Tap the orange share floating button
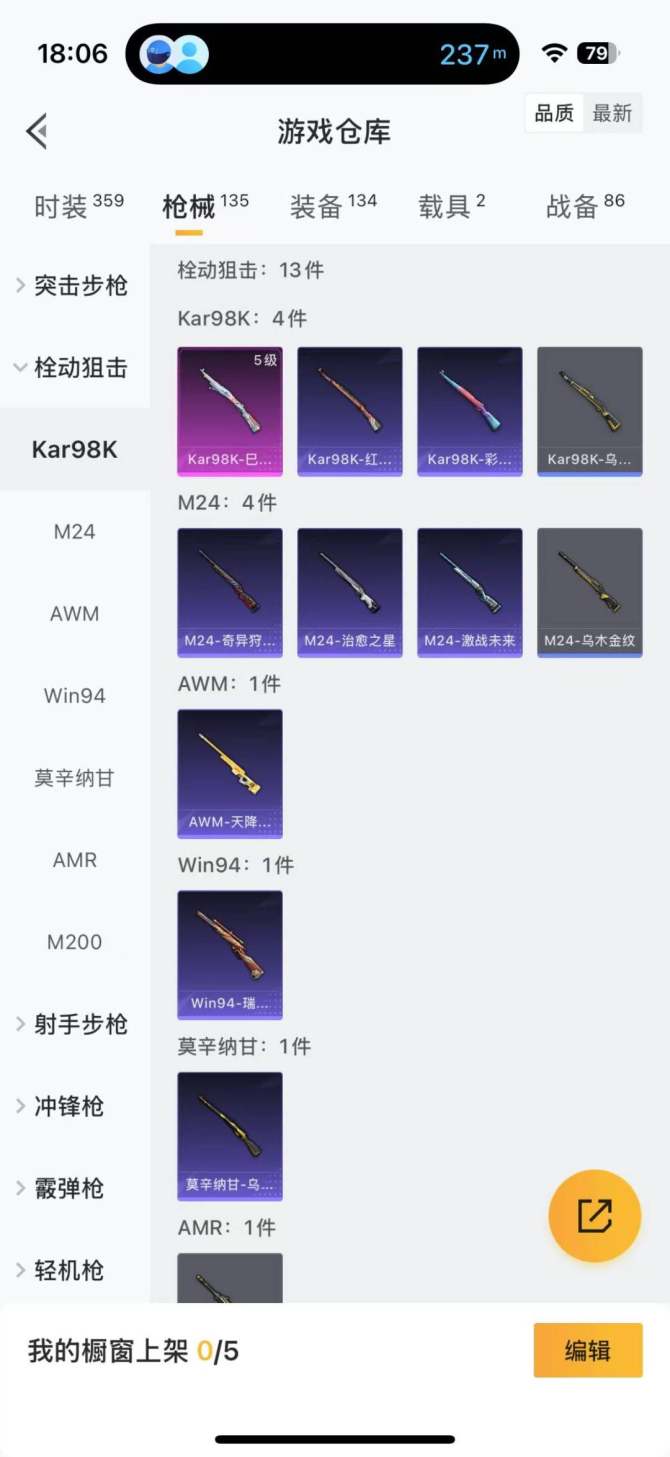 594,1215
